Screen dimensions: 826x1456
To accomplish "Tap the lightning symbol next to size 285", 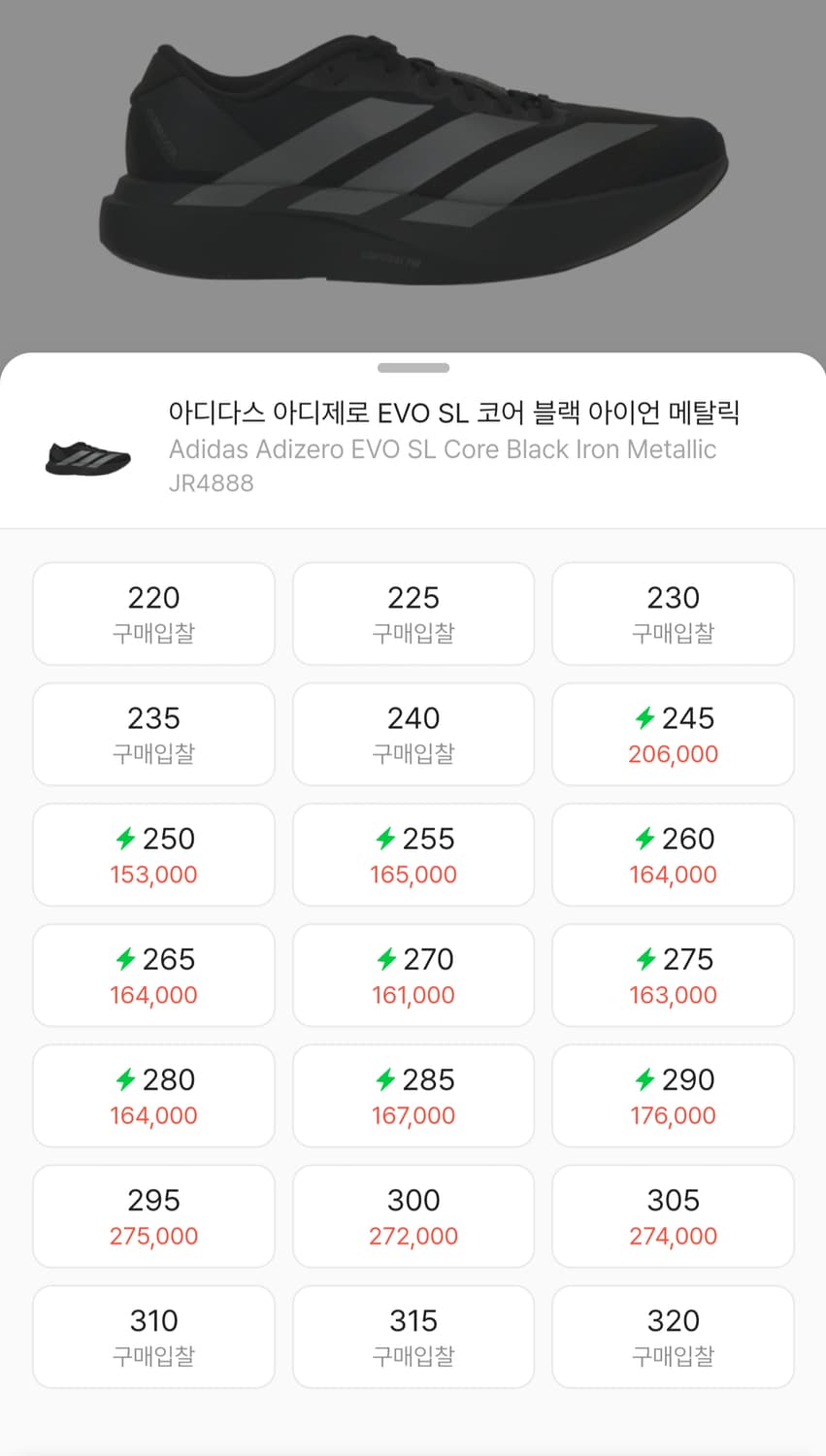I will click(x=384, y=1079).
